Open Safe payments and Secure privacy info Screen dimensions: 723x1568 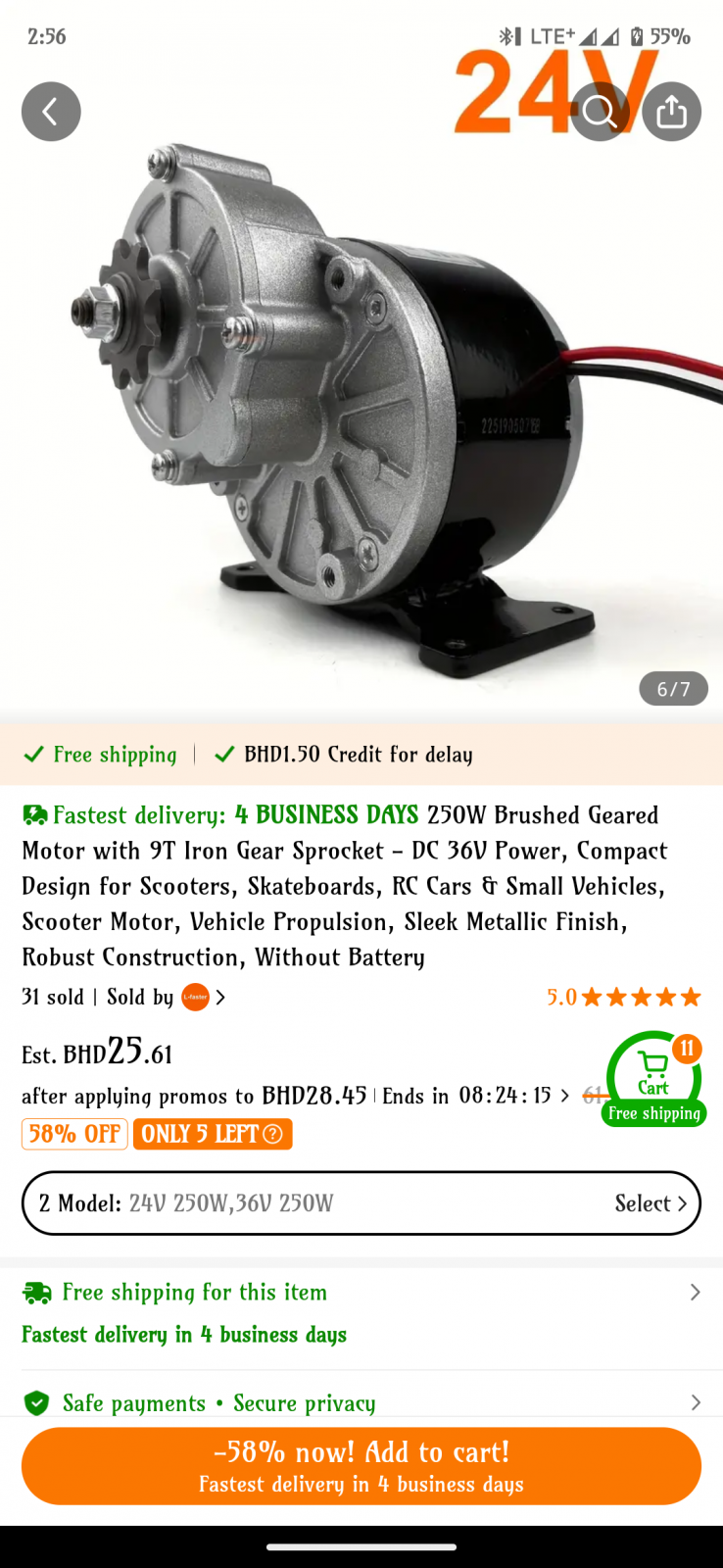click(361, 1402)
